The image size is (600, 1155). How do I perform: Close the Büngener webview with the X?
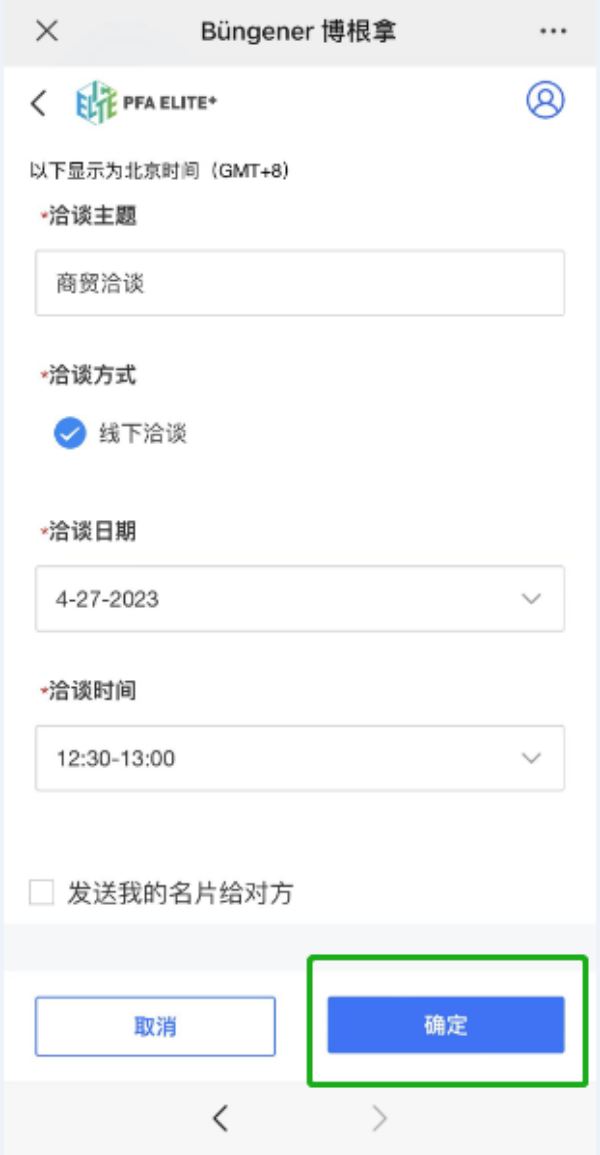point(46,32)
